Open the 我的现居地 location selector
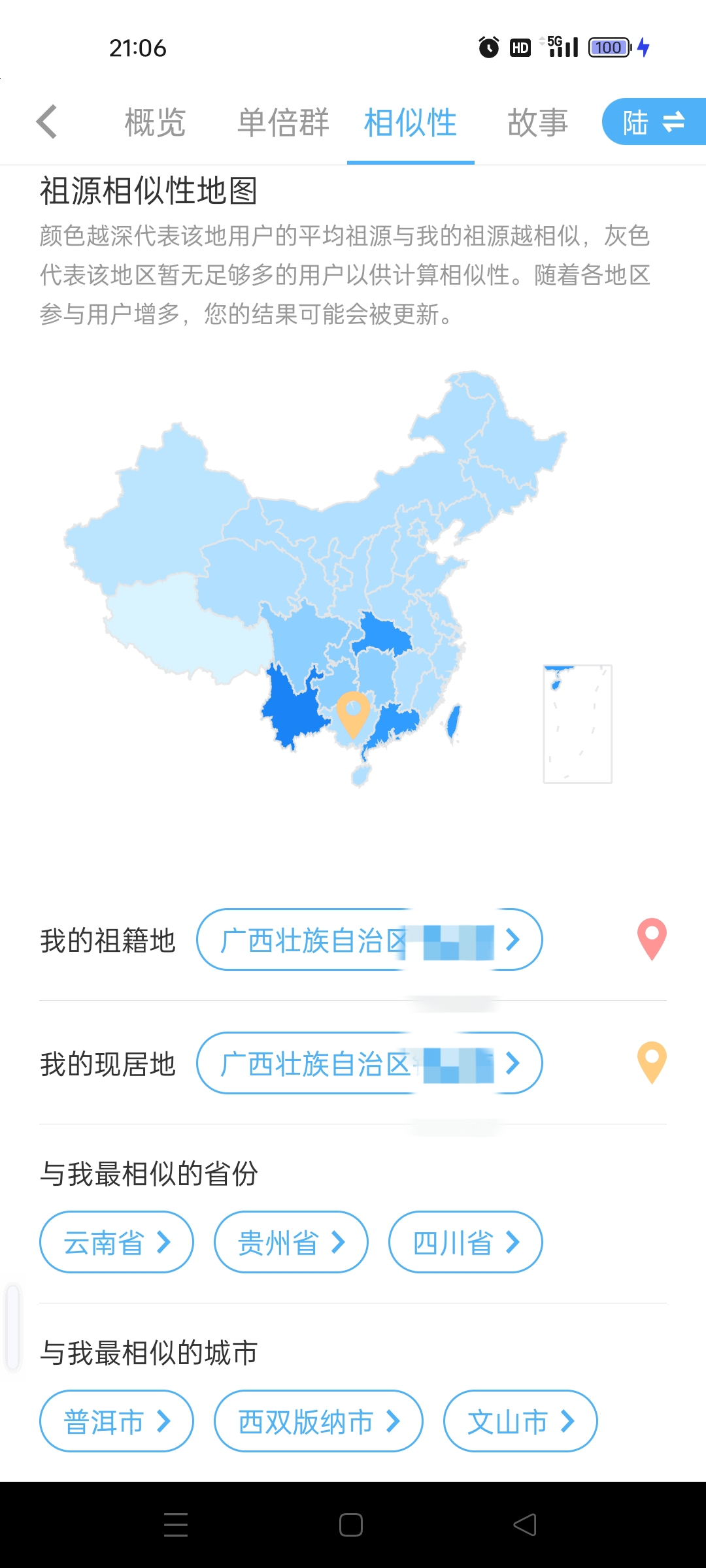The width and height of the screenshot is (706, 1568). 369,1063
